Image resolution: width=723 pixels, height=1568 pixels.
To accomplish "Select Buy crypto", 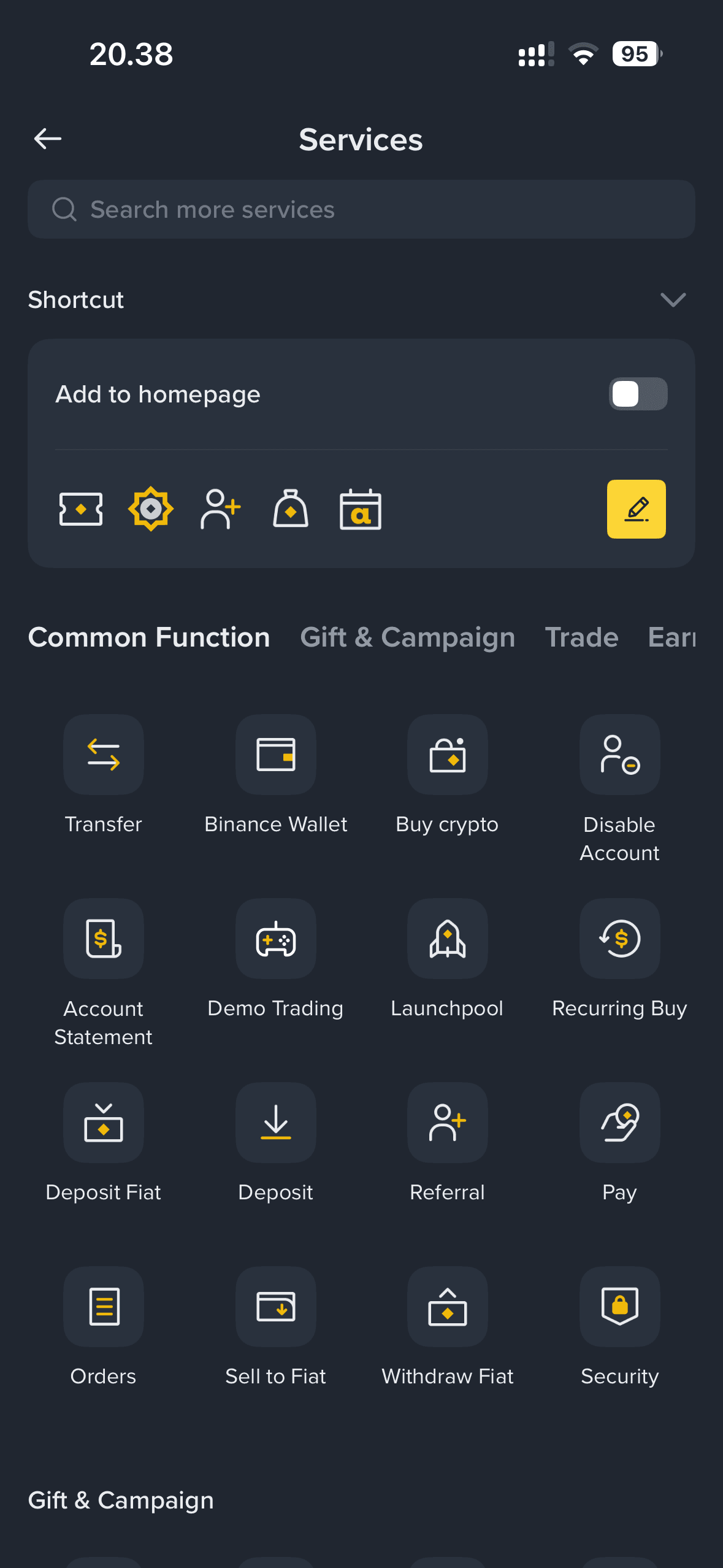I will pos(448,755).
